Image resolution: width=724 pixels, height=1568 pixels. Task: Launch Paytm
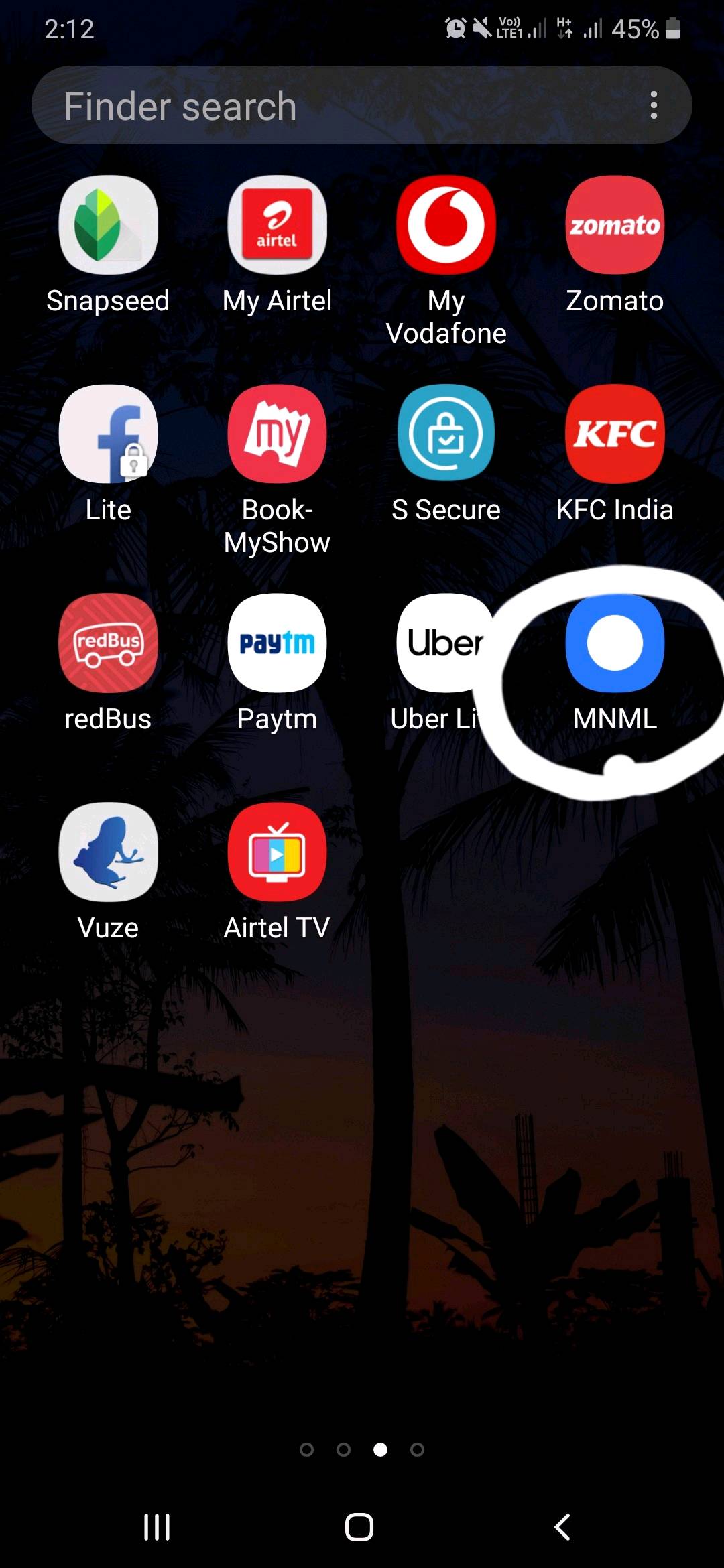[x=277, y=643]
